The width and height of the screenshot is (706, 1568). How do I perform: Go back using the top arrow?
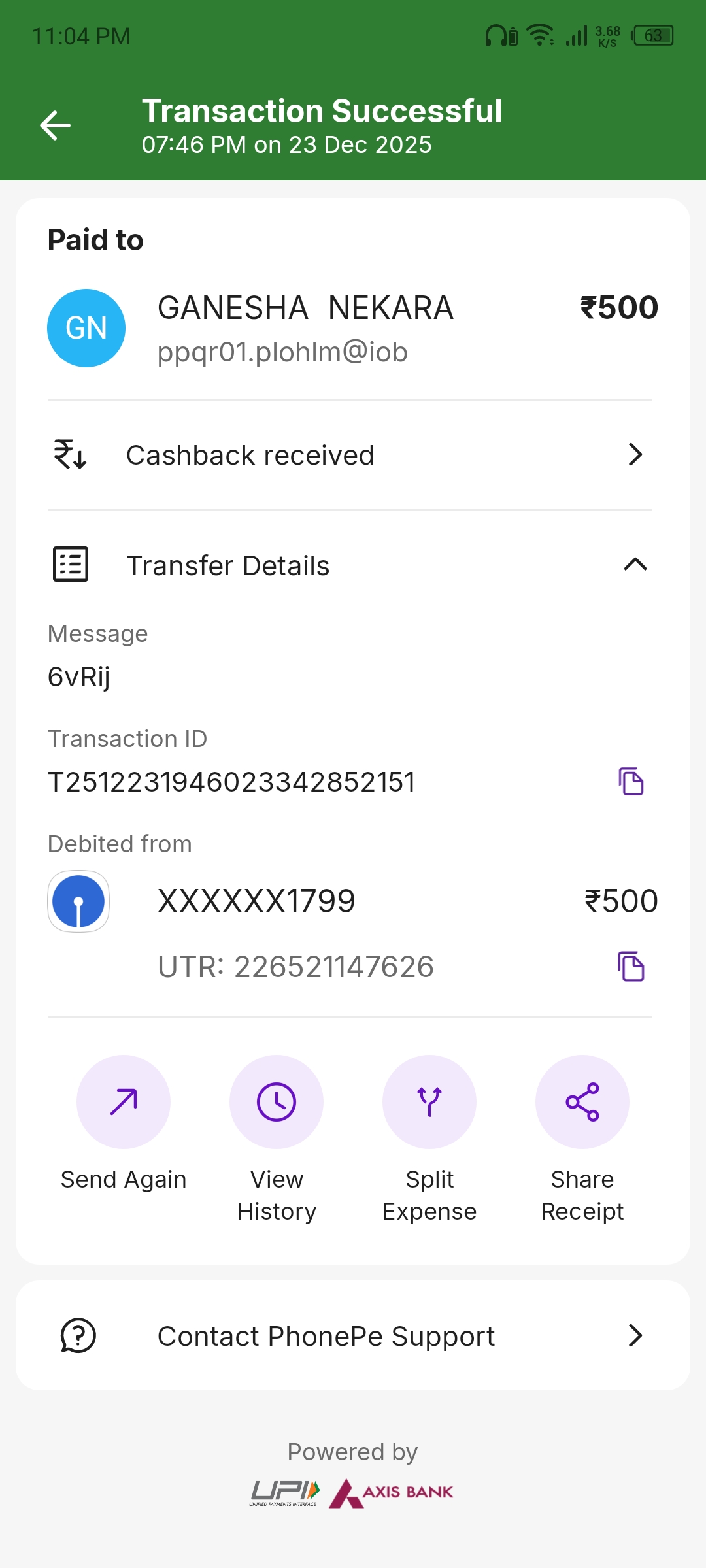(55, 125)
